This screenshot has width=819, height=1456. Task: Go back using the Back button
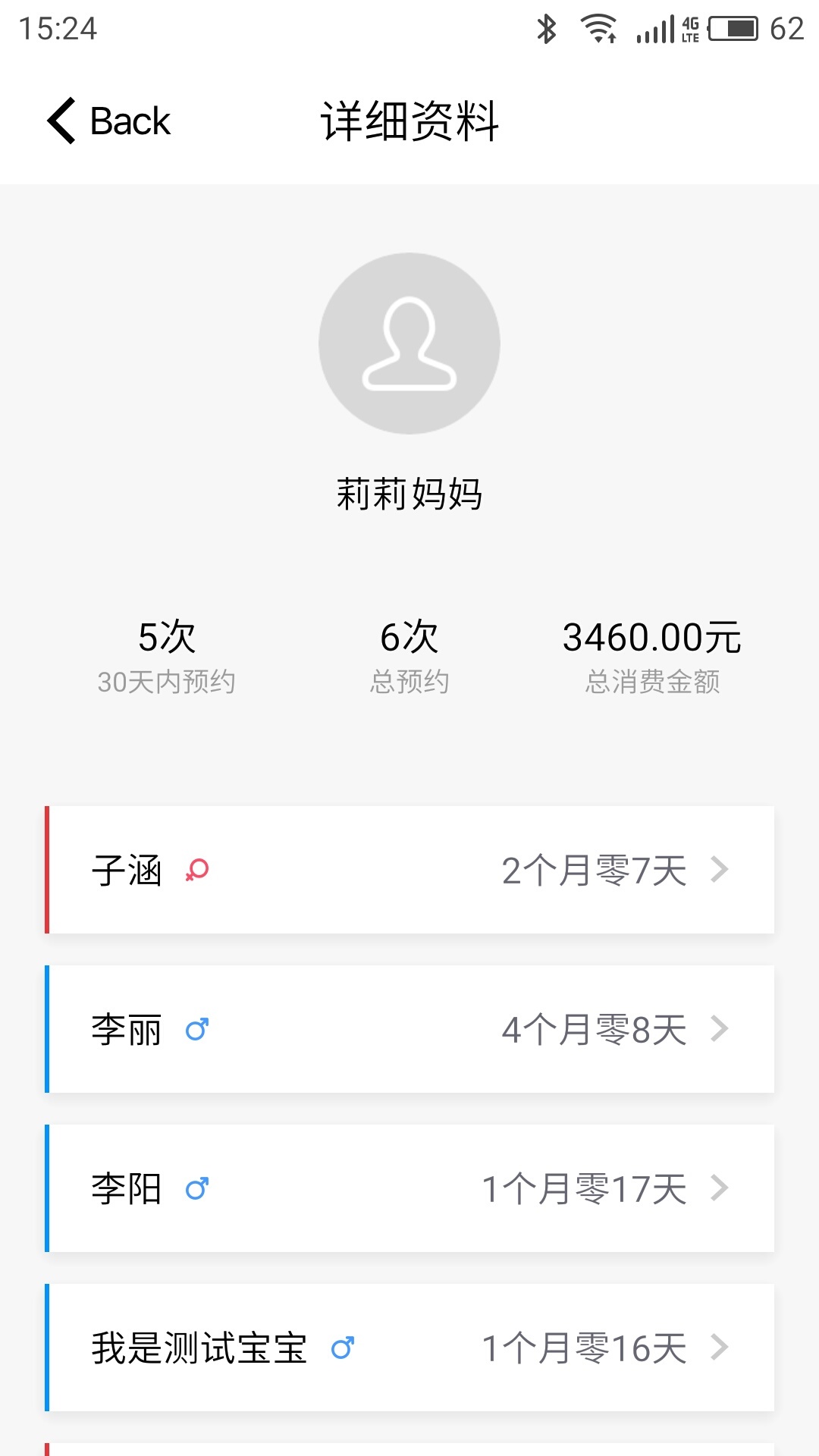point(110,121)
